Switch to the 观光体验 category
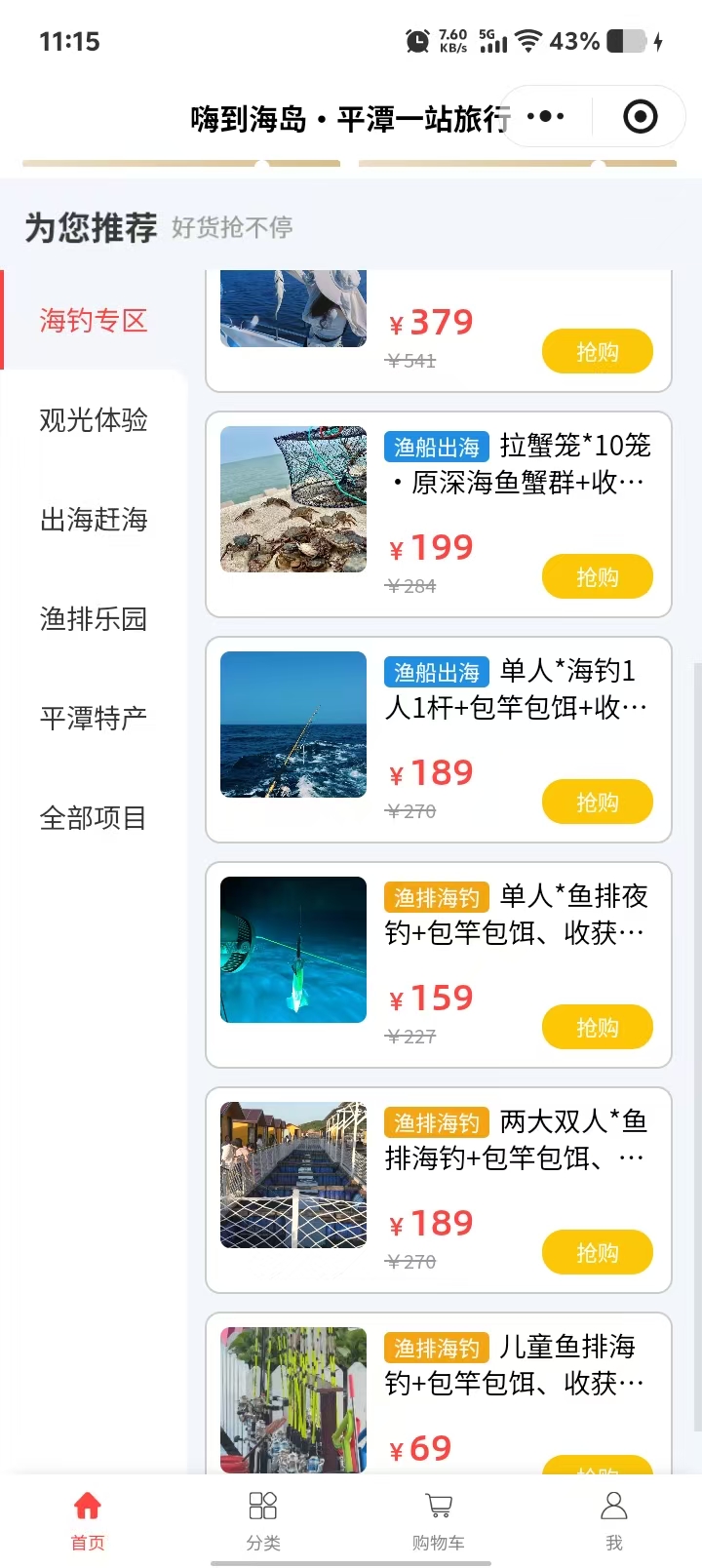Screen dimensions: 702x1568 point(93,420)
